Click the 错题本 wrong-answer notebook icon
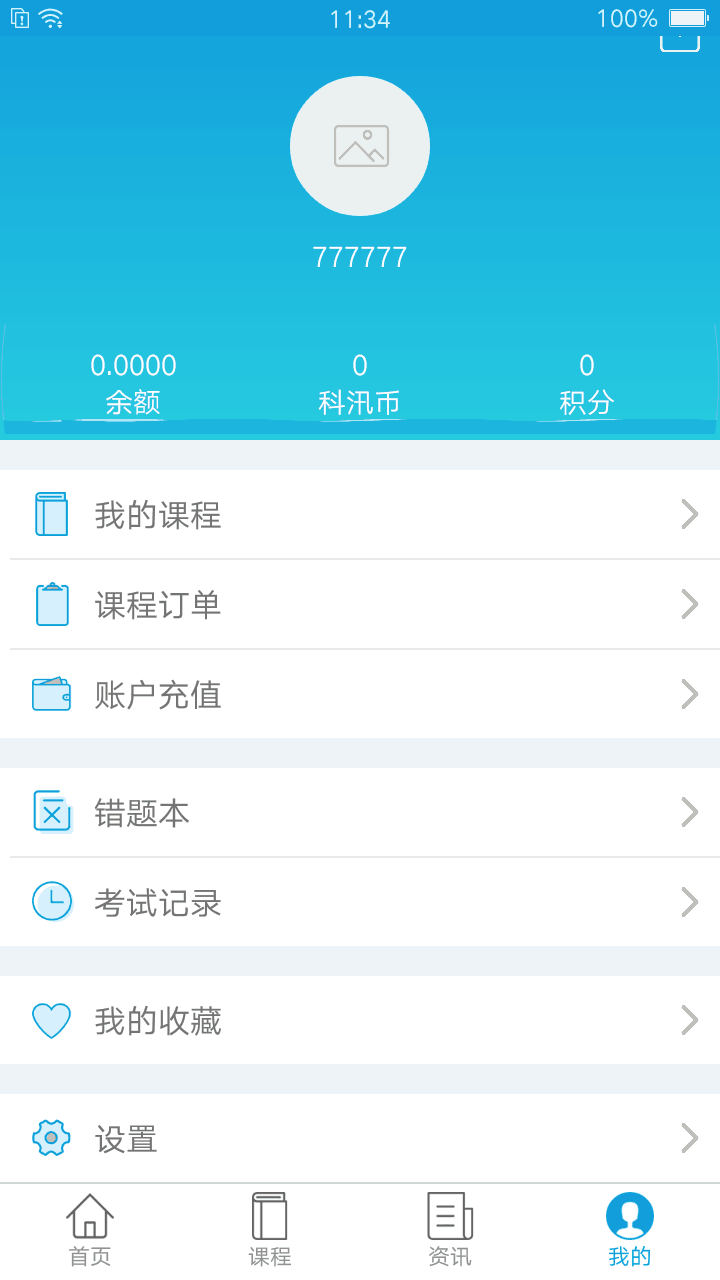 click(x=51, y=812)
